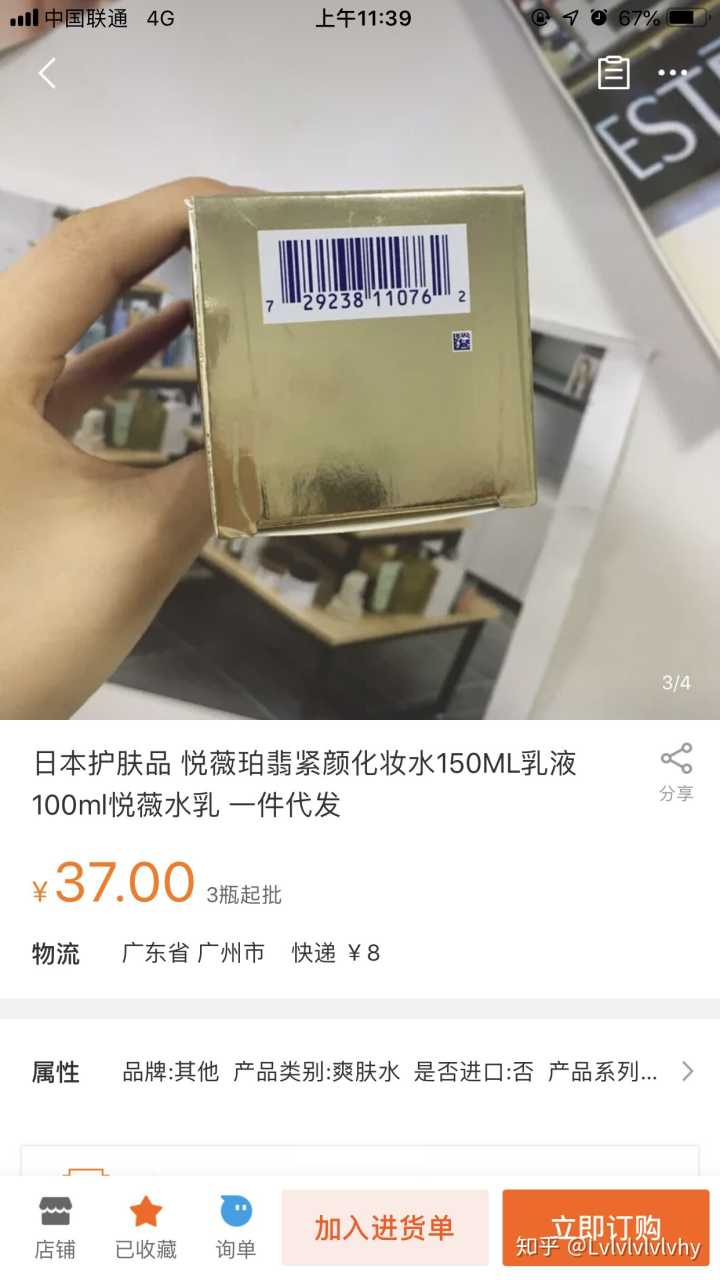
Task: Toggle the 已收藏 favorite star
Action: [146, 1228]
